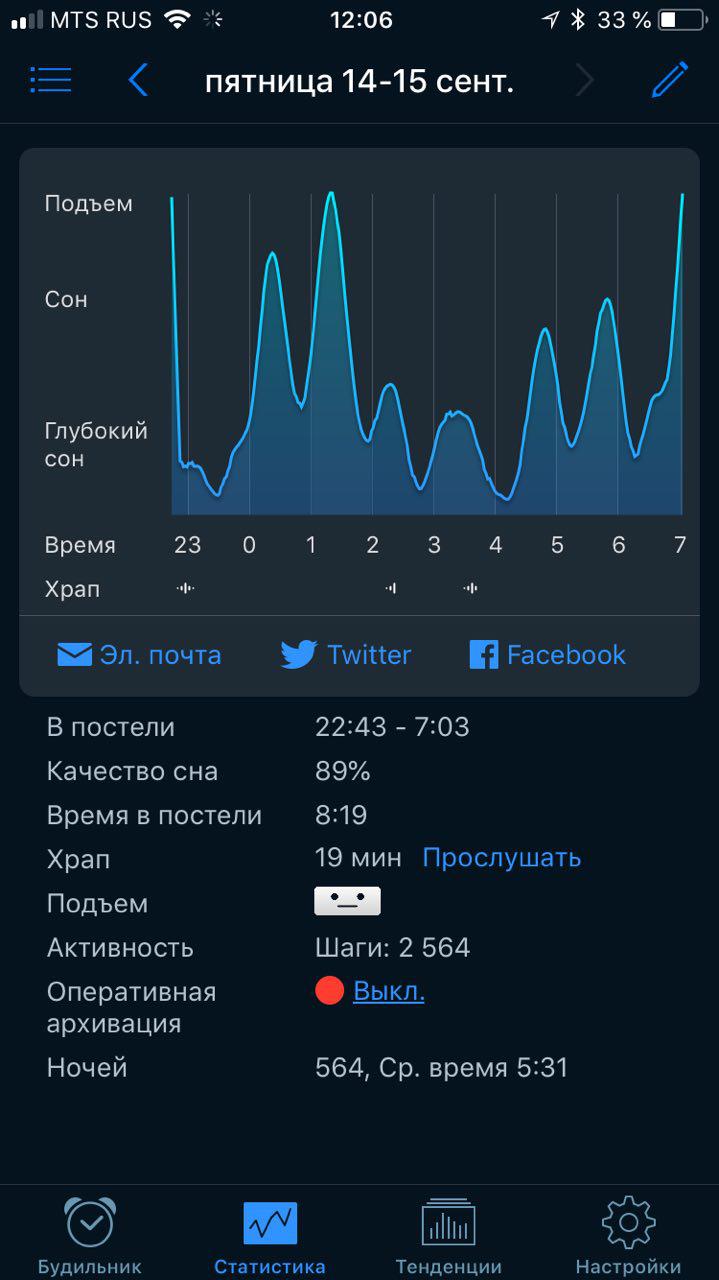Tap the wake-up mood face icon
Screen dimensions: 719x1280
point(347,902)
